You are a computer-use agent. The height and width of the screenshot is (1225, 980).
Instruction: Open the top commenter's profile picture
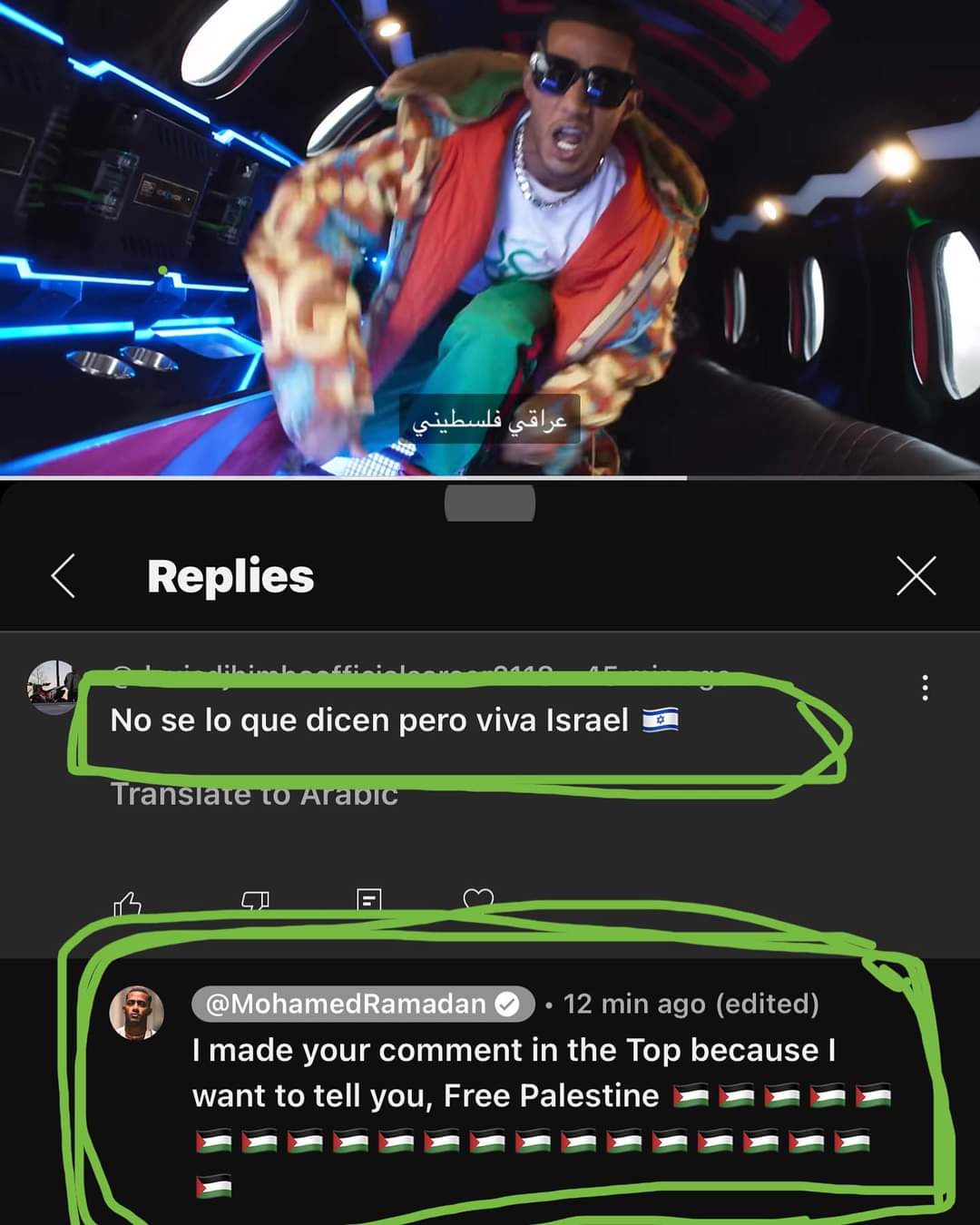point(51,684)
